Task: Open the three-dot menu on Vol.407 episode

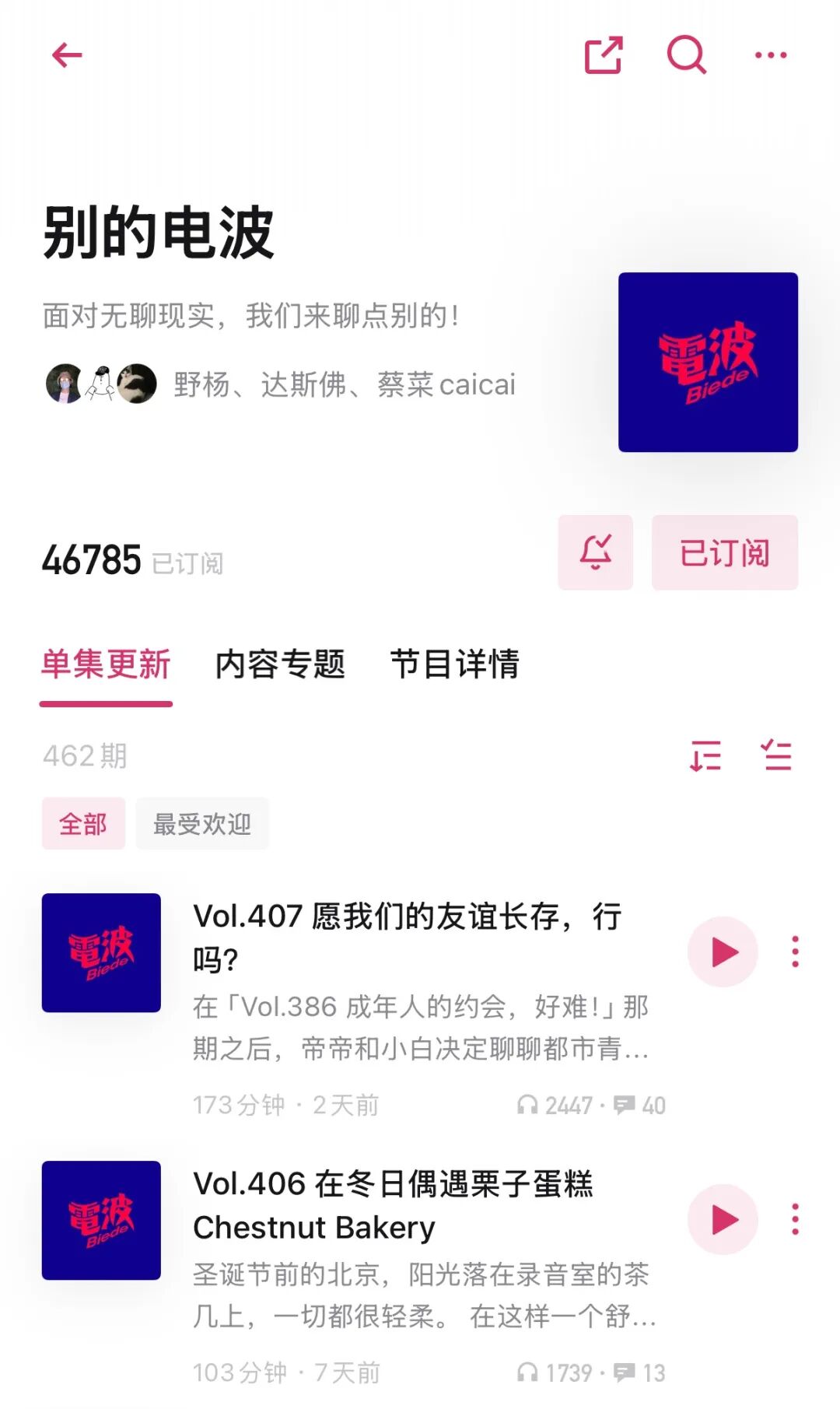Action: pos(794,950)
